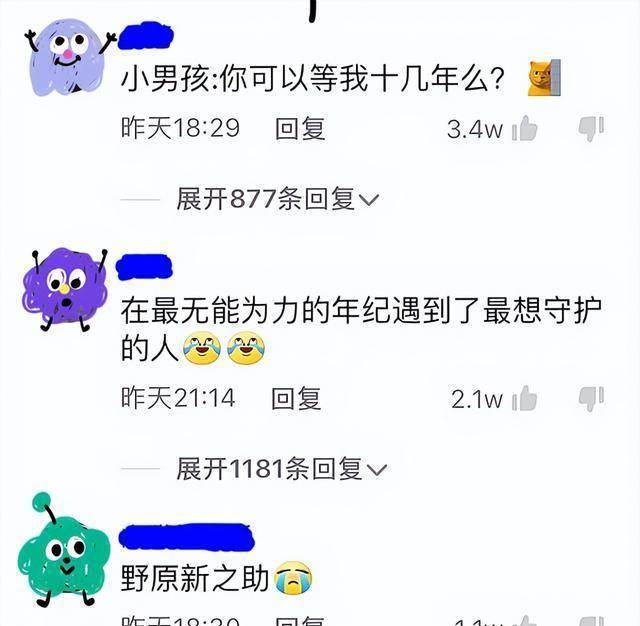Open the dark purple monster avatar profile
Image resolution: width=640 pixels, height=626 pixels.
tap(62, 289)
